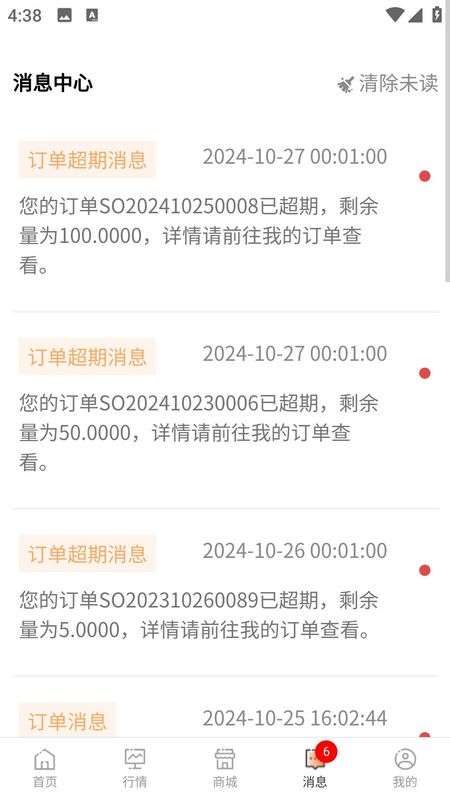Select the 消息 tab
The width and height of the screenshot is (450, 800).
pos(315,768)
